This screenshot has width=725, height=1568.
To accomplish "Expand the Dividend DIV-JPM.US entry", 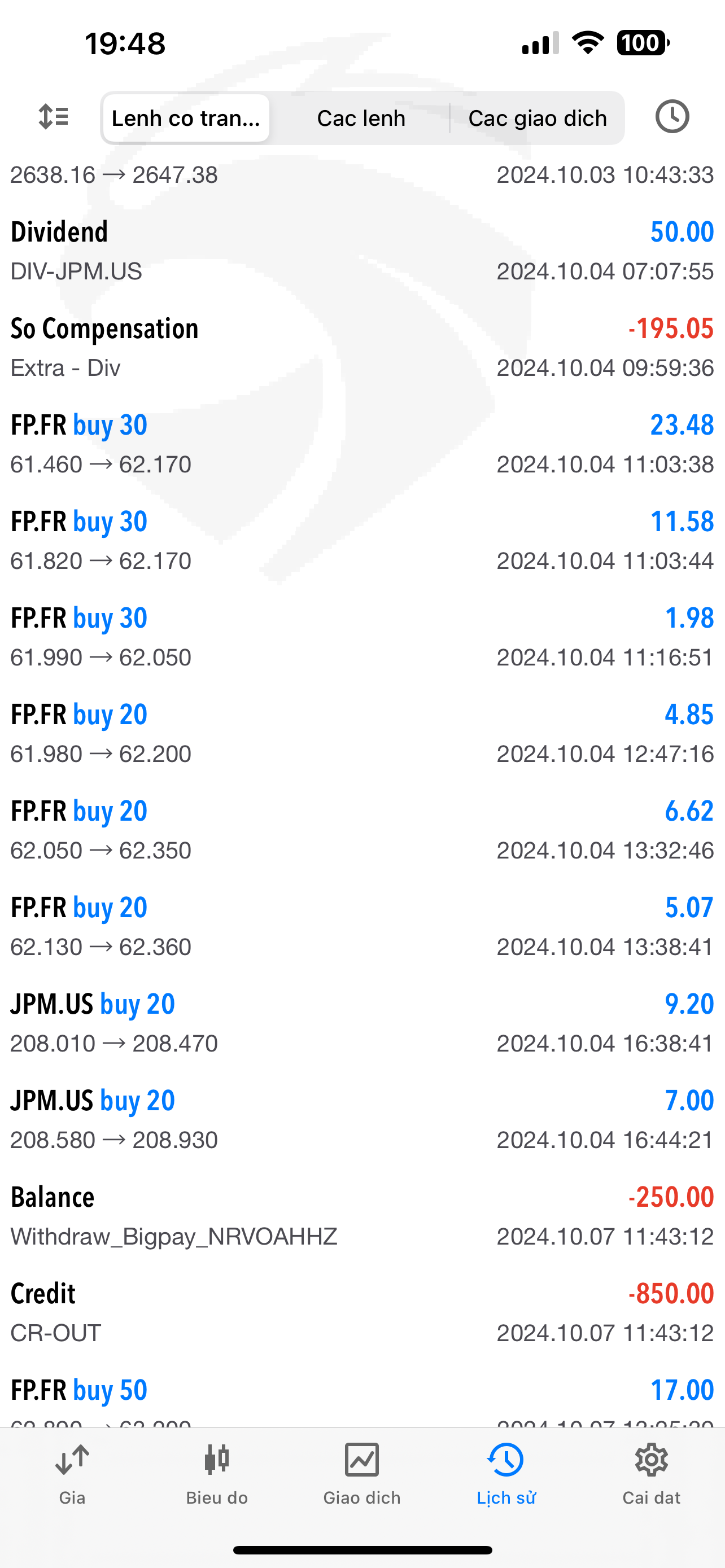I will [x=361, y=251].
